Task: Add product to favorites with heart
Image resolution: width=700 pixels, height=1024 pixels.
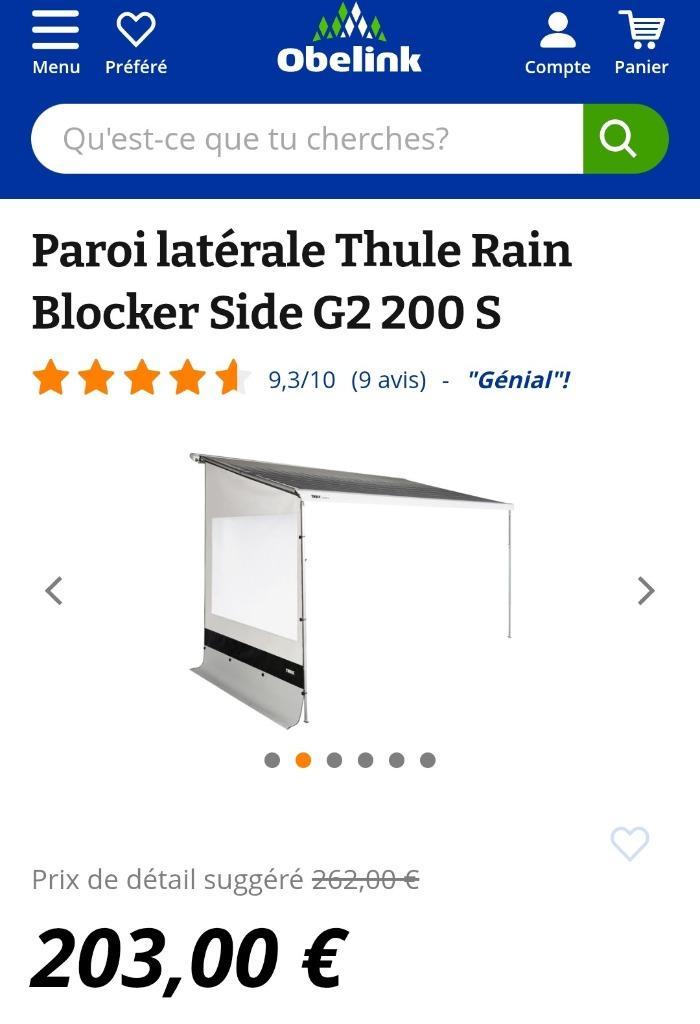Action: click(630, 844)
